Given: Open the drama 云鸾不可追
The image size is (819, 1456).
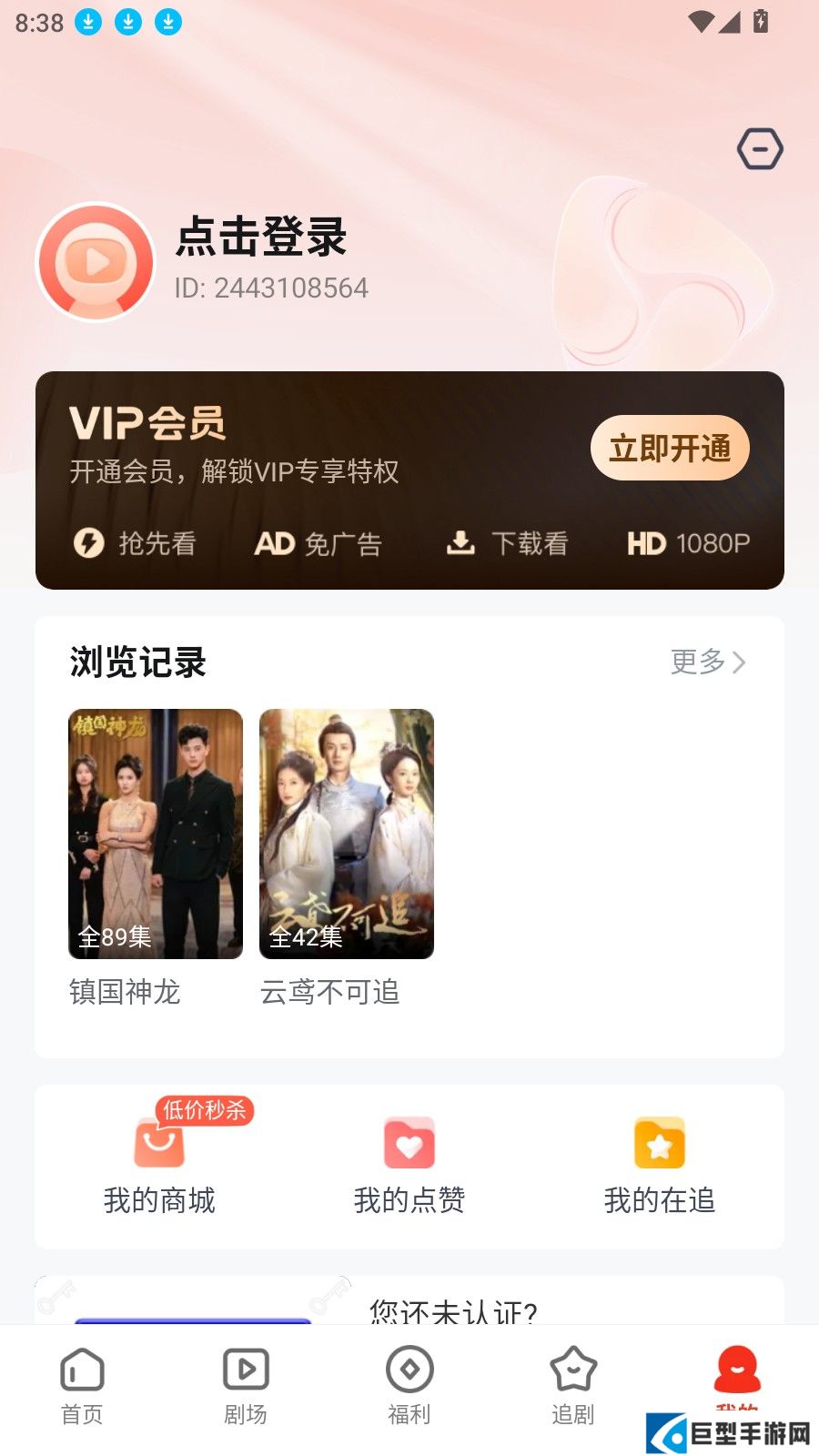Looking at the screenshot, I should (x=347, y=834).
